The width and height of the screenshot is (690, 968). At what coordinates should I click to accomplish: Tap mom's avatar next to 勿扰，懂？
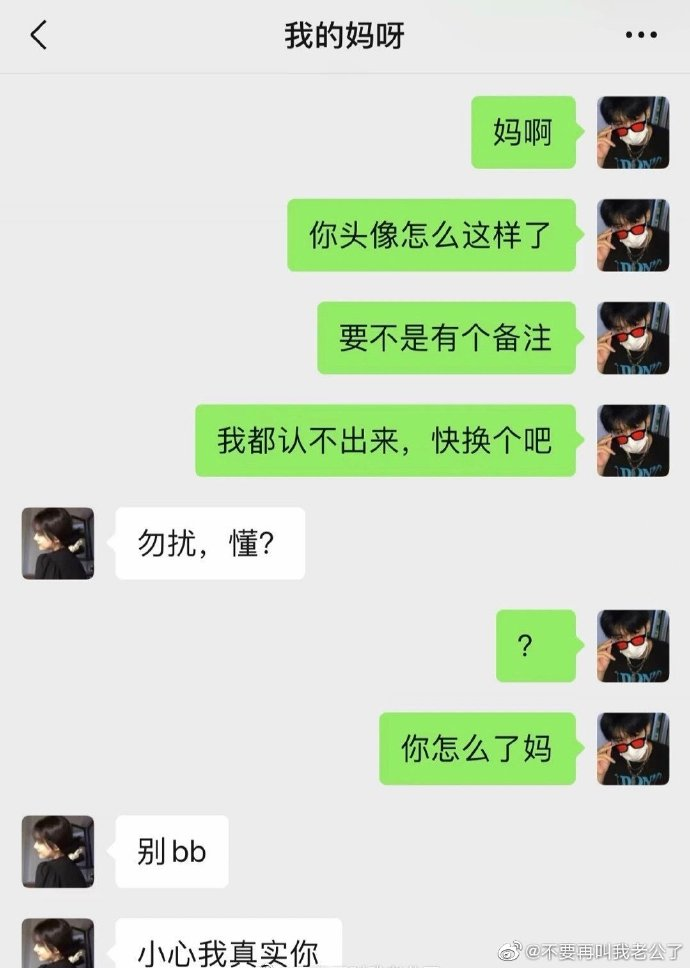(x=58, y=544)
